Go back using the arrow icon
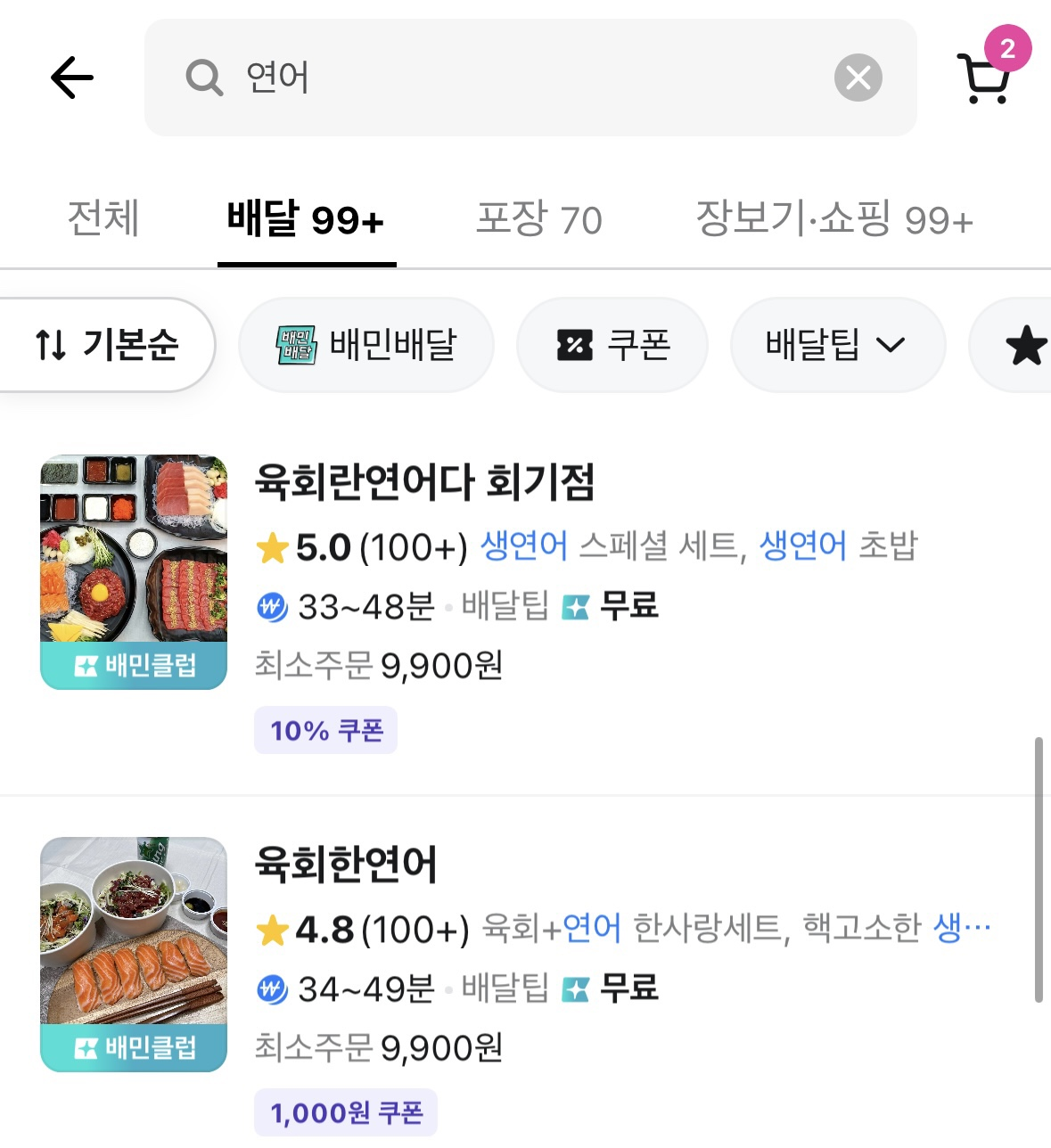Image resolution: width=1051 pixels, height=1148 pixels. click(x=72, y=78)
